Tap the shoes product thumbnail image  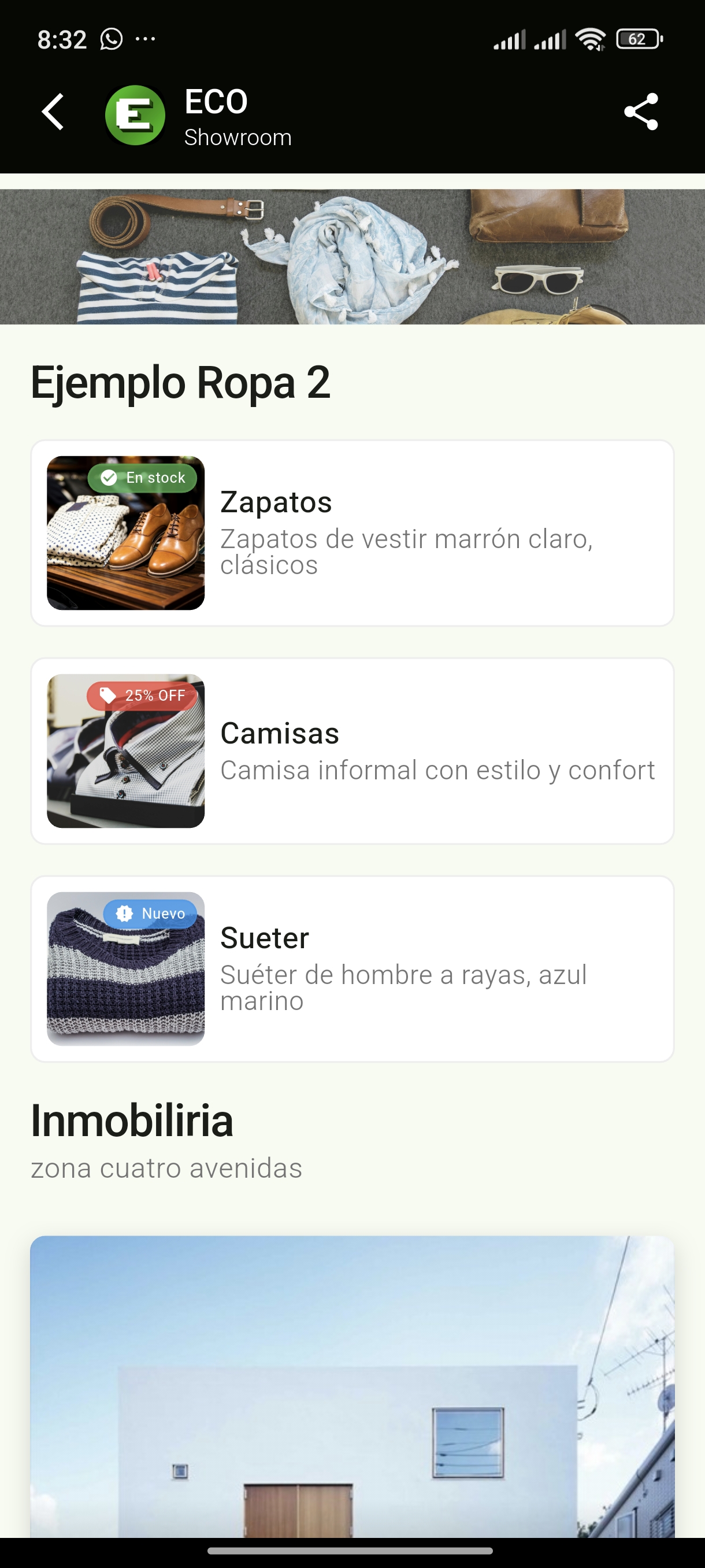[125, 532]
